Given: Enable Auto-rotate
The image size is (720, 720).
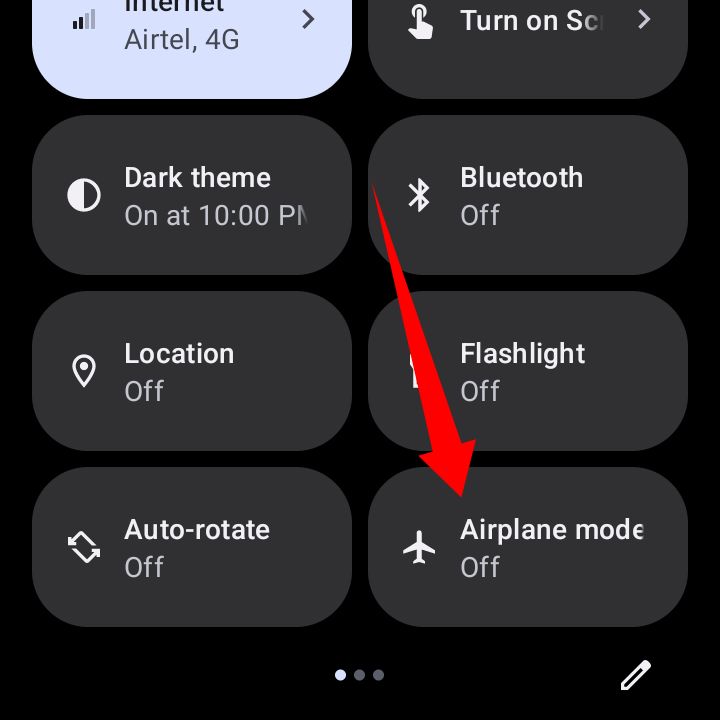Looking at the screenshot, I should coord(192,547).
